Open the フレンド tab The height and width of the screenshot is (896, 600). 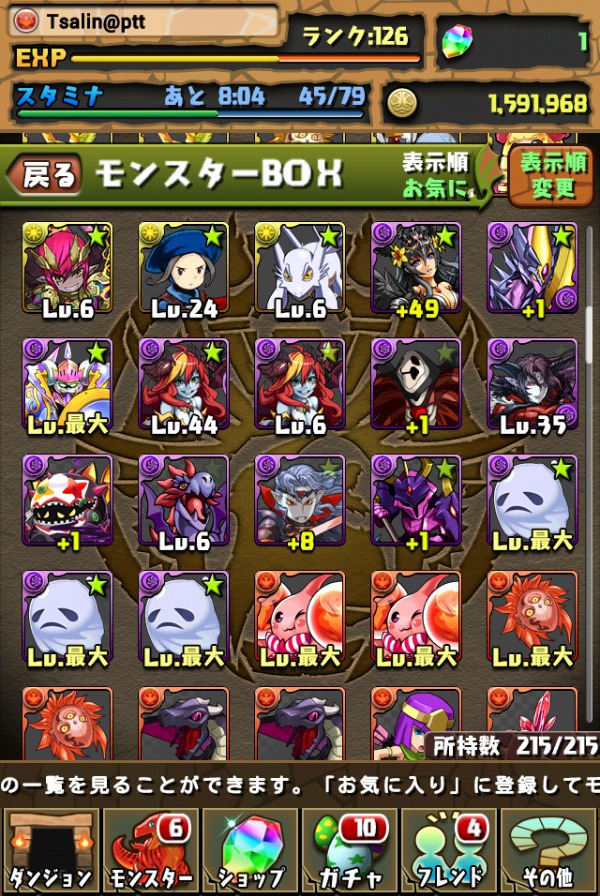pos(448,850)
